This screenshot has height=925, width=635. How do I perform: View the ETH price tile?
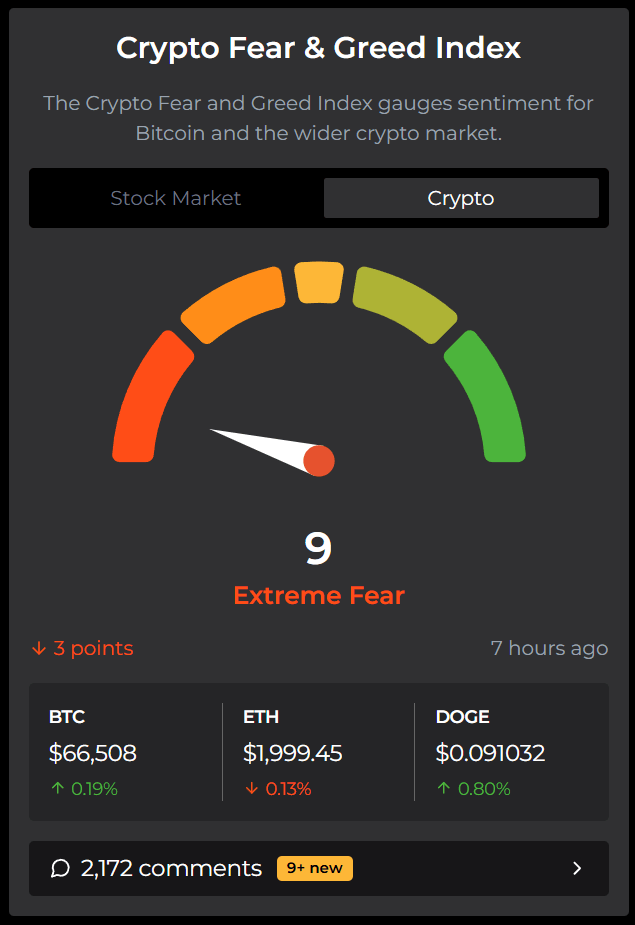(x=318, y=752)
